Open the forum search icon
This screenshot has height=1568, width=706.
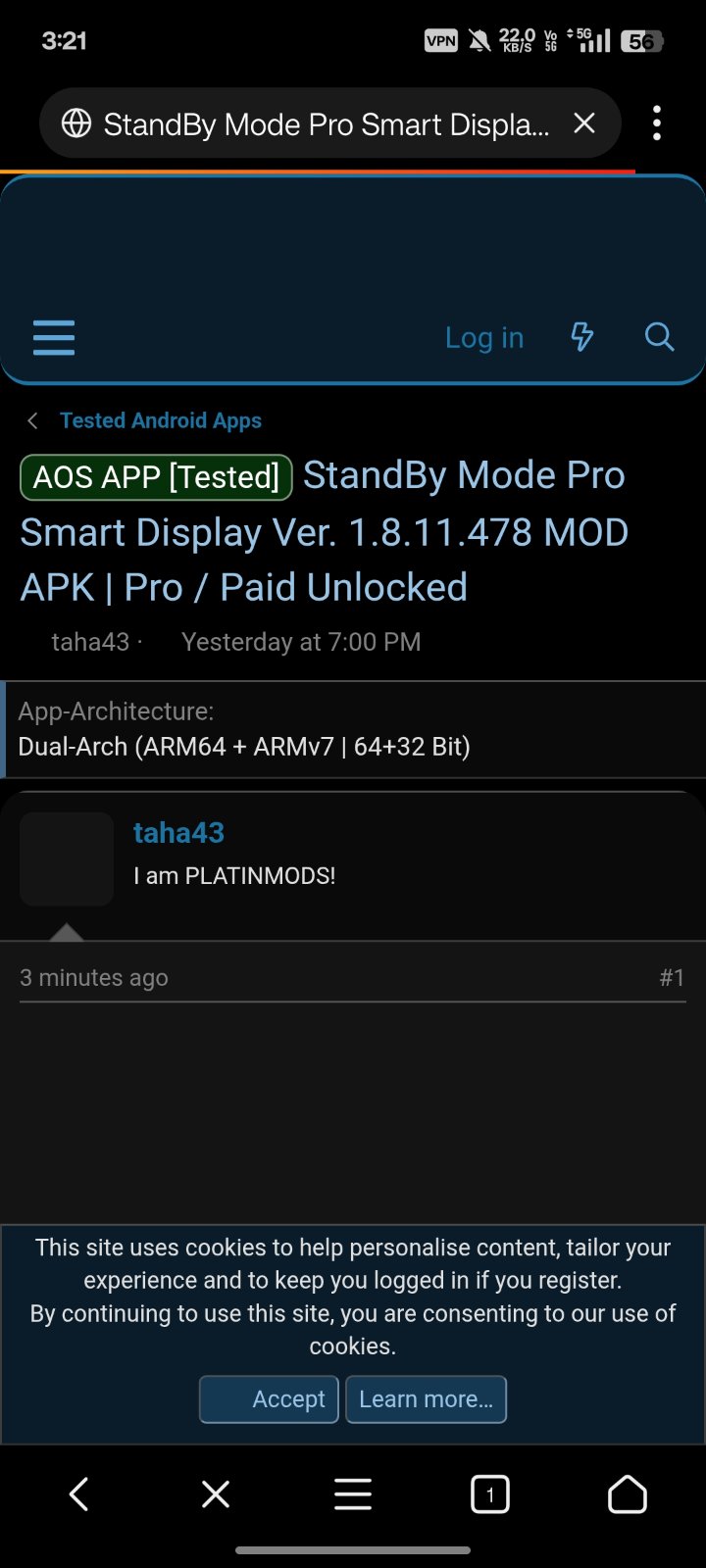pyautogui.click(x=659, y=337)
